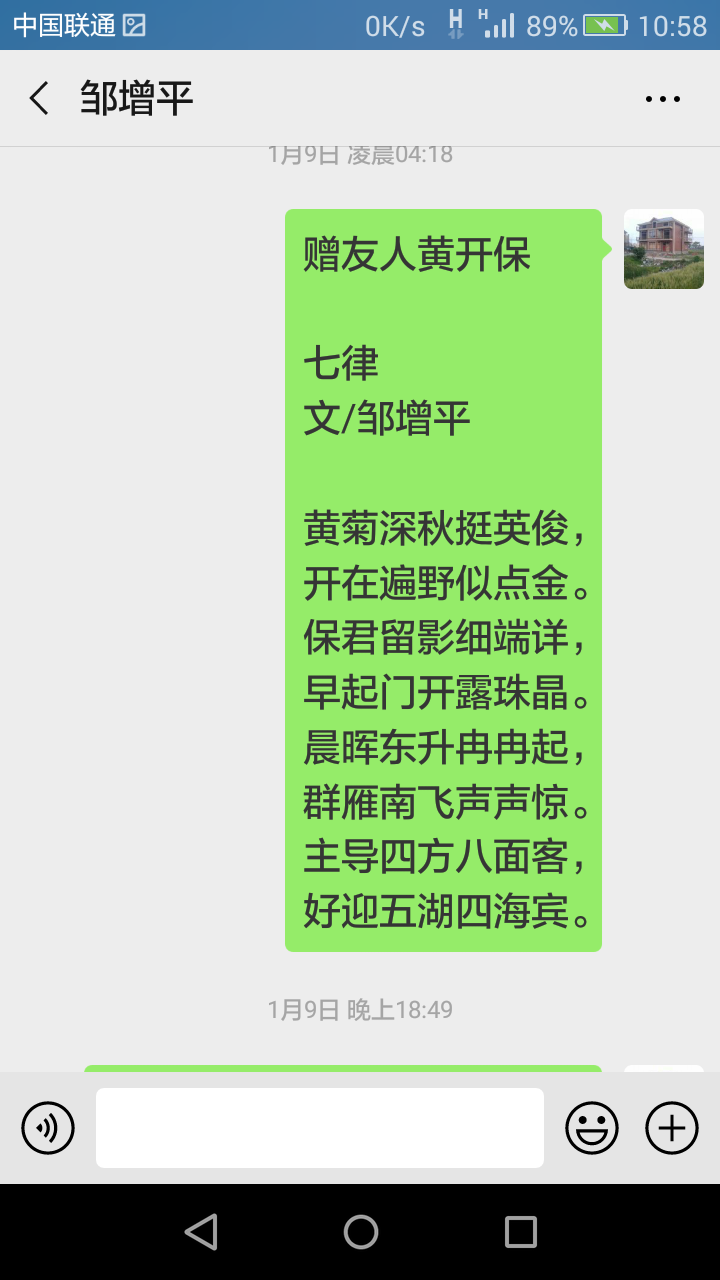This screenshot has width=720, height=1280.
Task: Open the recent apps view
Action: pos(520,1232)
